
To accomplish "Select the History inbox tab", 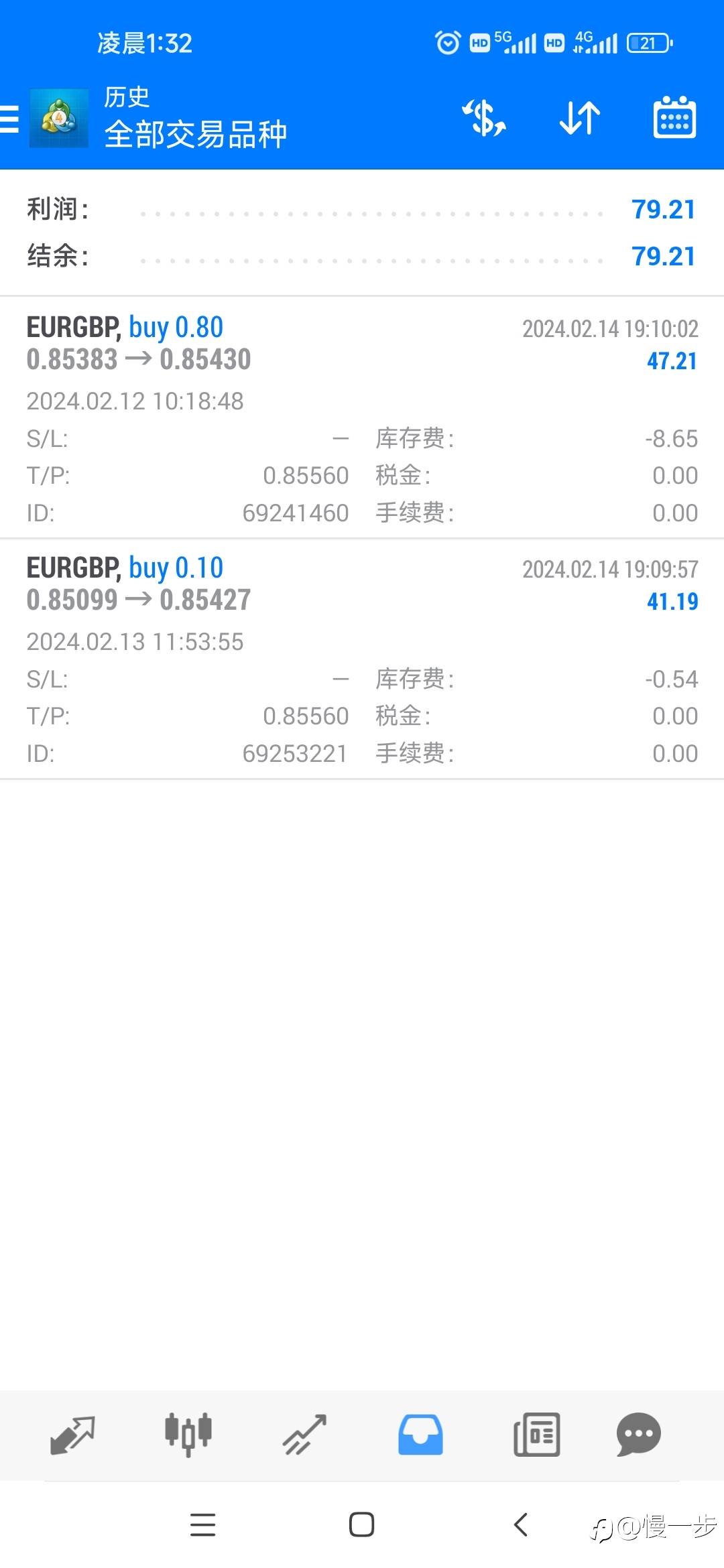I will [420, 1435].
